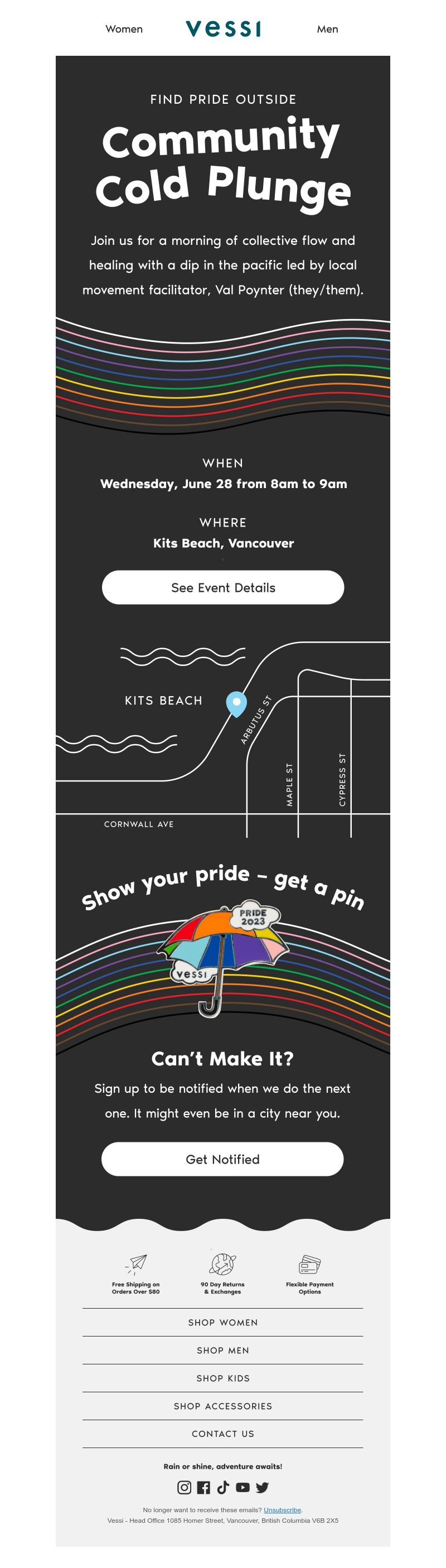Open the Men link in the header
This screenshot has width=446, height=1568.
[x=327, y=29]
